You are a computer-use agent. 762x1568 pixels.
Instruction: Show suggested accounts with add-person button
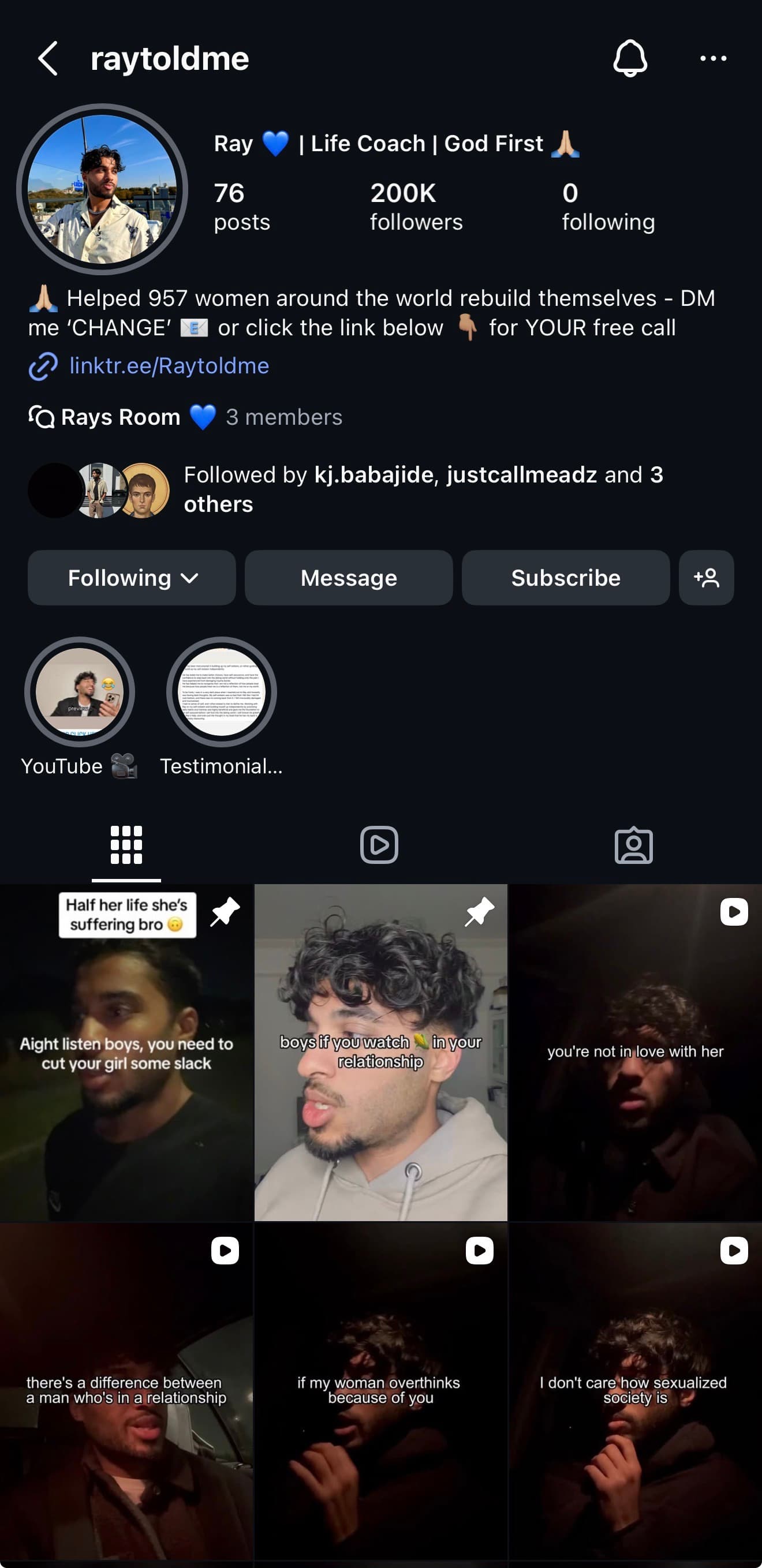click(x=706, y=578)
